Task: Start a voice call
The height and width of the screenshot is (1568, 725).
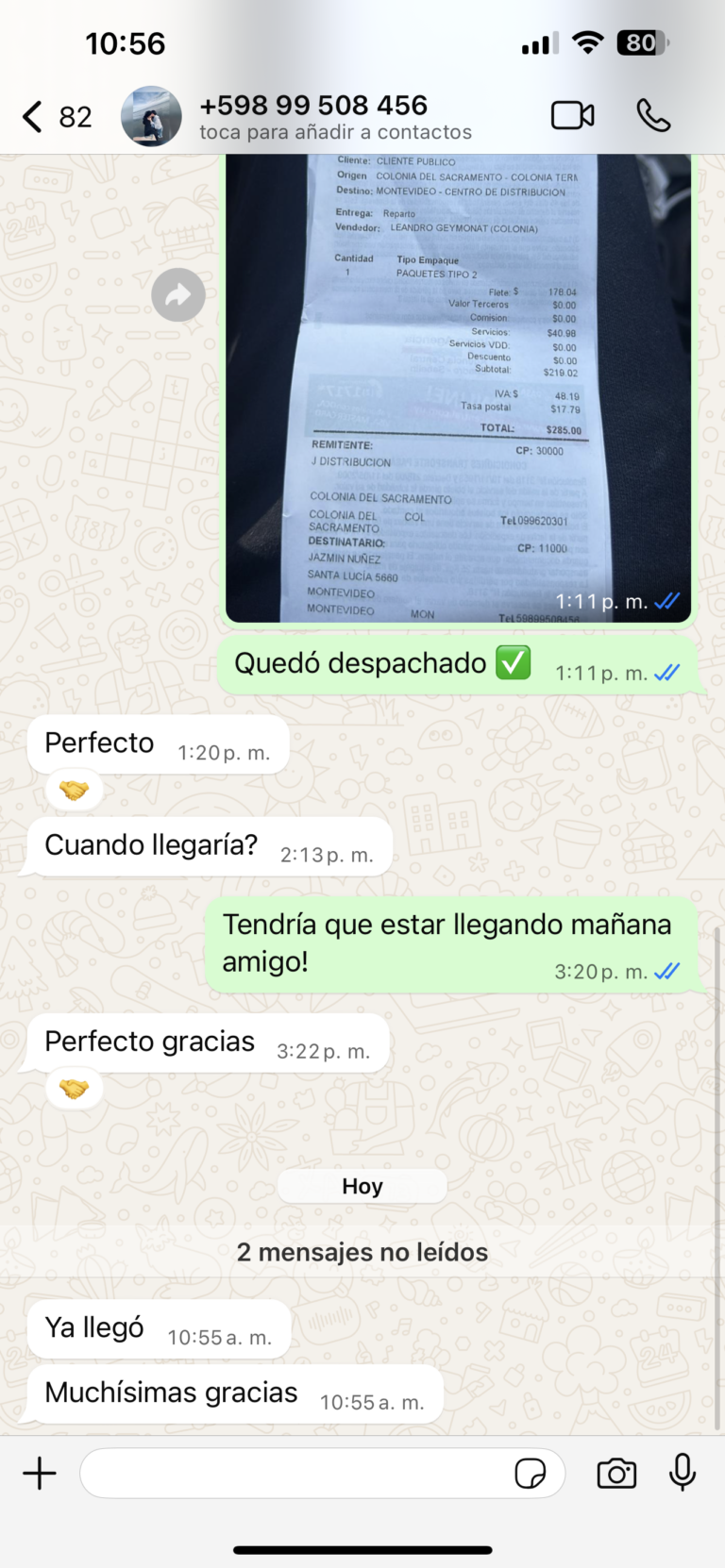Action: [x=653, y=116]
